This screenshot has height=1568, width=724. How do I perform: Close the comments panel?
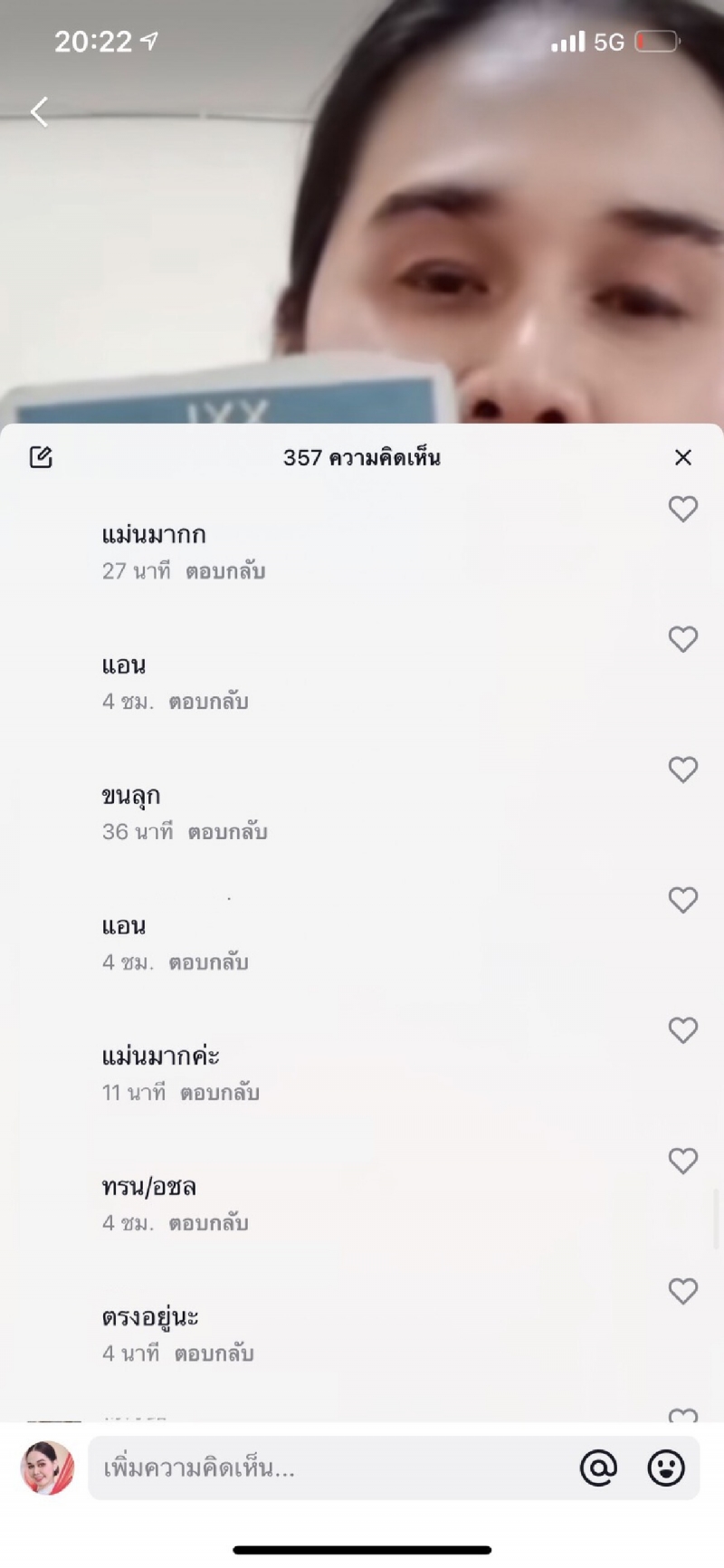tap(683, 457)
